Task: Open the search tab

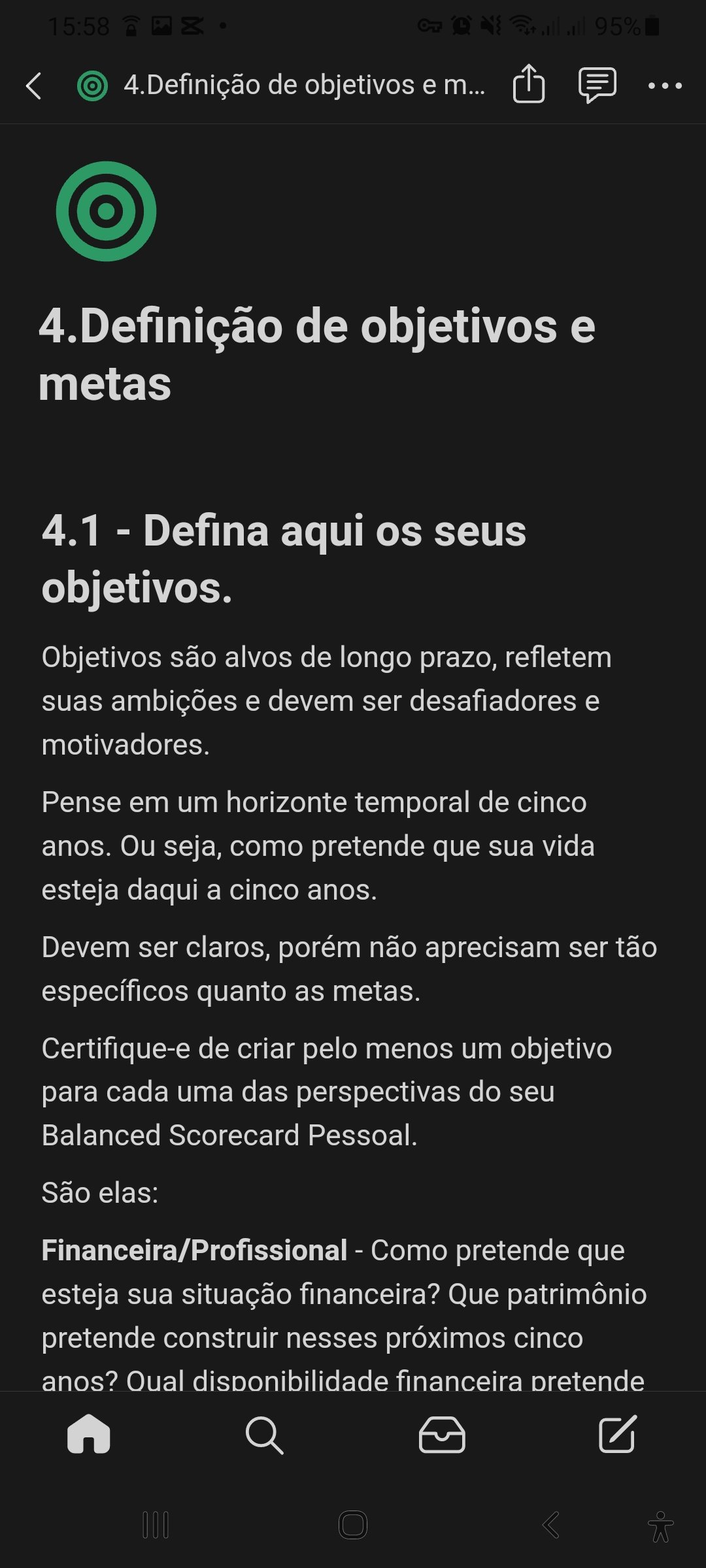Action: pyautogui.click(x=264, y=1434)
